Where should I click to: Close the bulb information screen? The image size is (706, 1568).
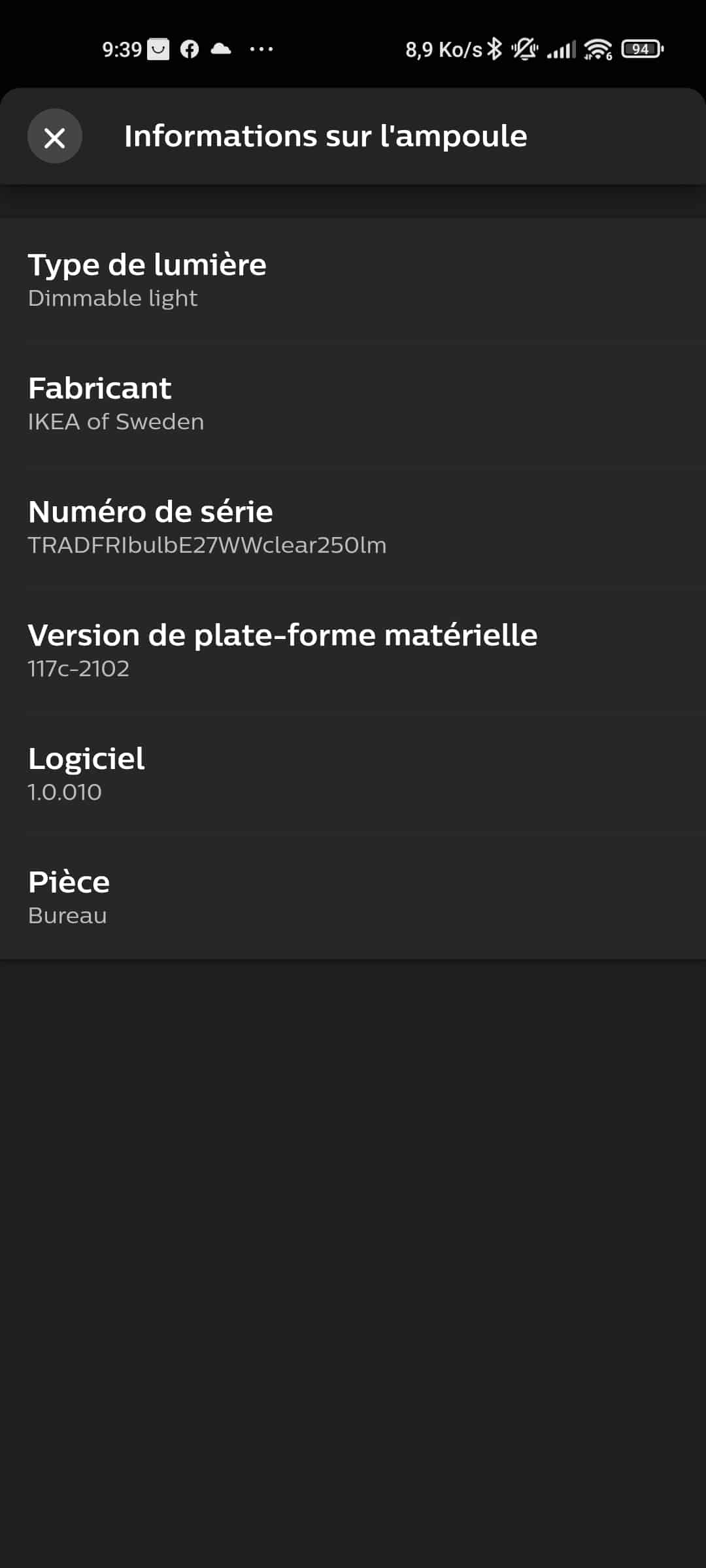click(x=55, y=137)
